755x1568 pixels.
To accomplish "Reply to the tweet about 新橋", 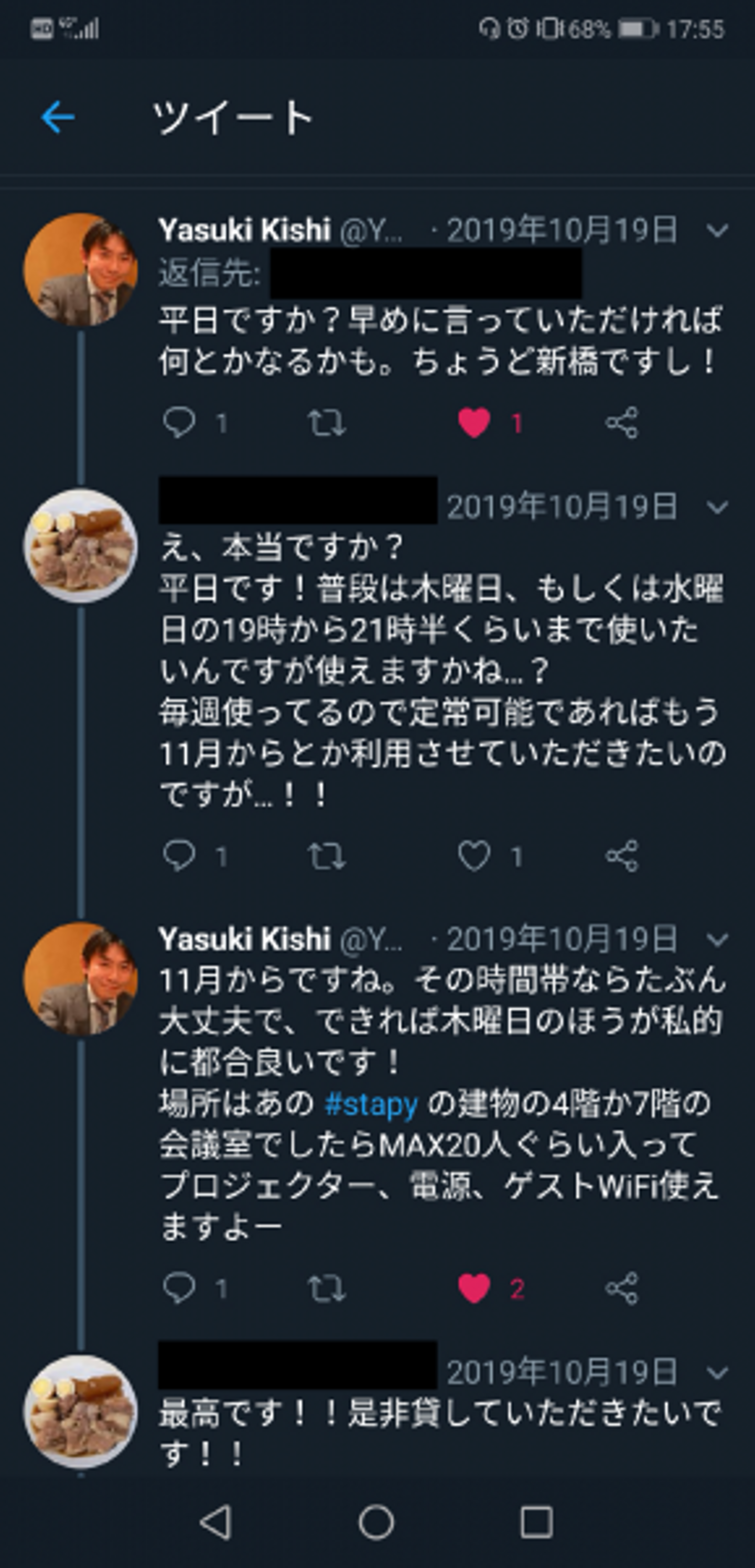I will click(179, 422).
